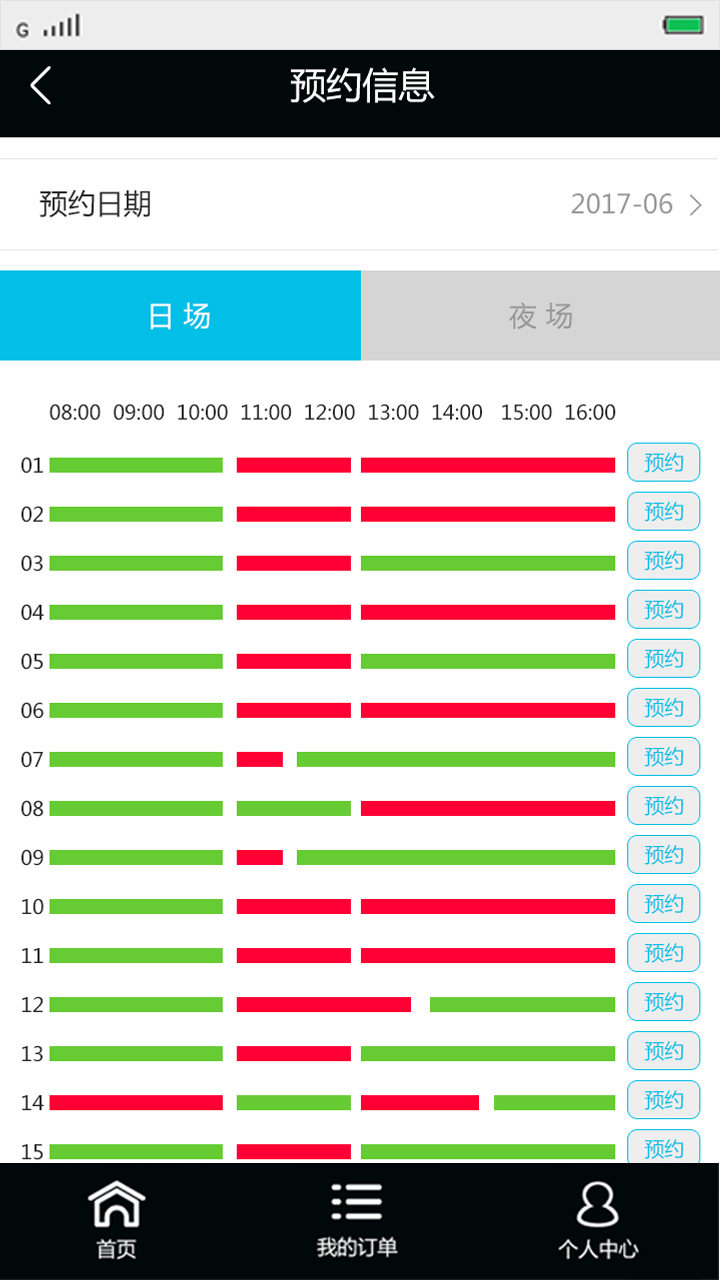Open the 首页 home tab

[117, 1220]
